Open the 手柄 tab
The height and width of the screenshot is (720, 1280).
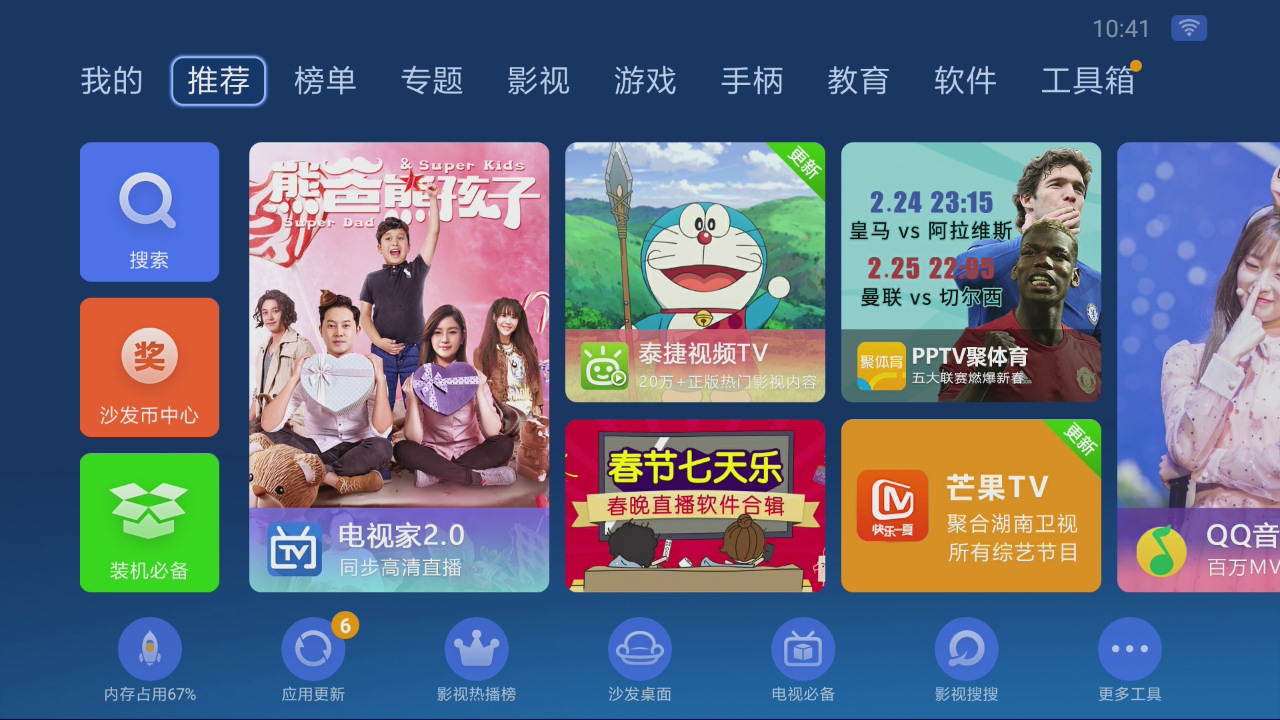click(x=752, y=81)
